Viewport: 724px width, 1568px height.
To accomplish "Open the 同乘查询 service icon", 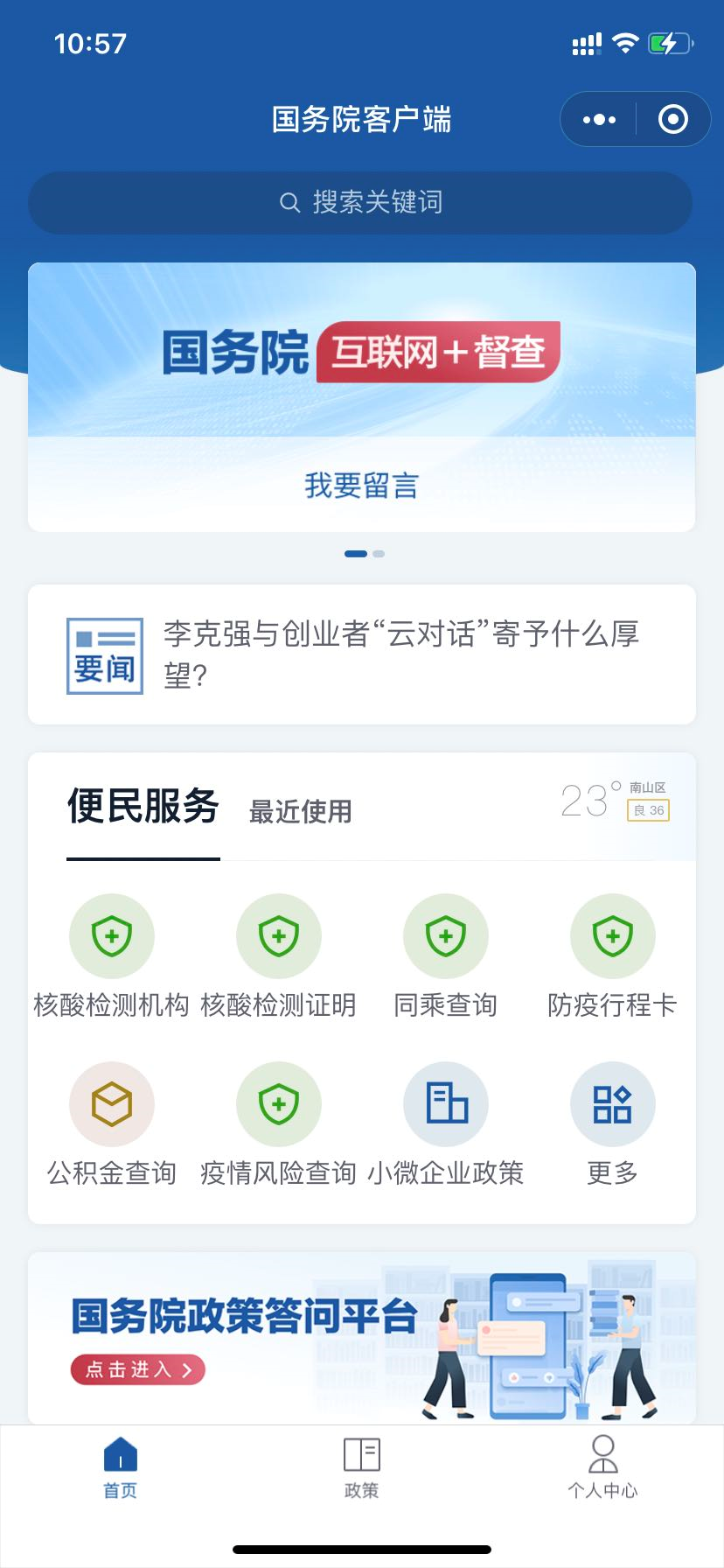I will [x=446, y=935].
